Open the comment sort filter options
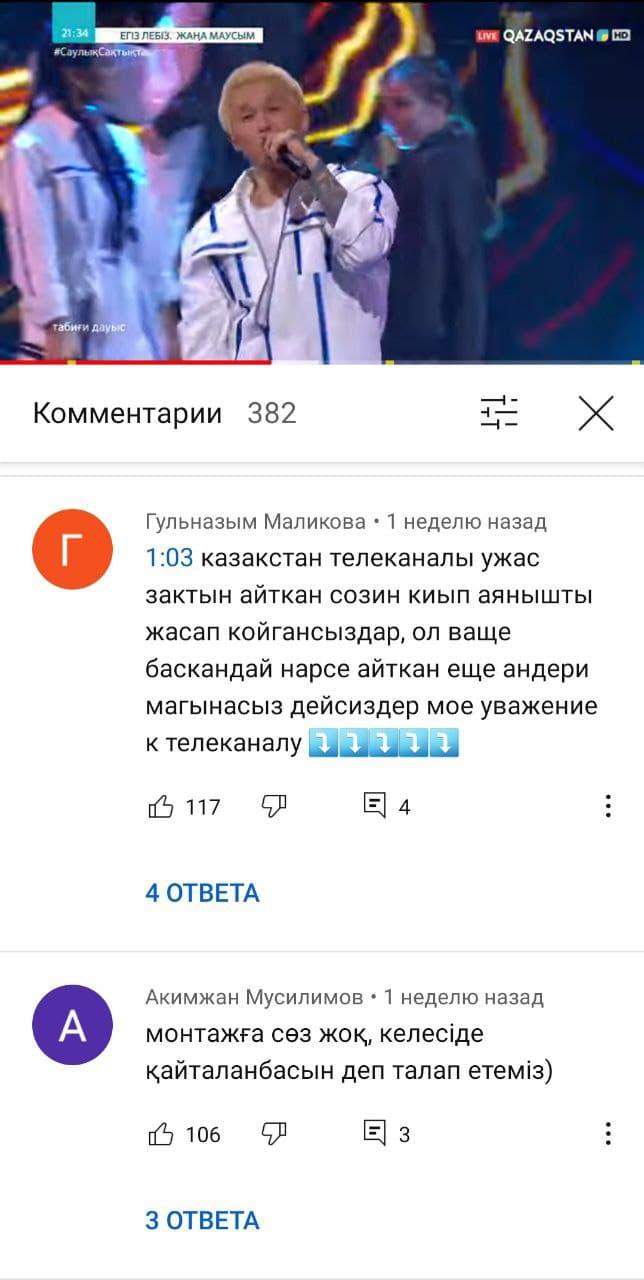Viewport: 644px width, 1280px height. (x=499, y=413)
